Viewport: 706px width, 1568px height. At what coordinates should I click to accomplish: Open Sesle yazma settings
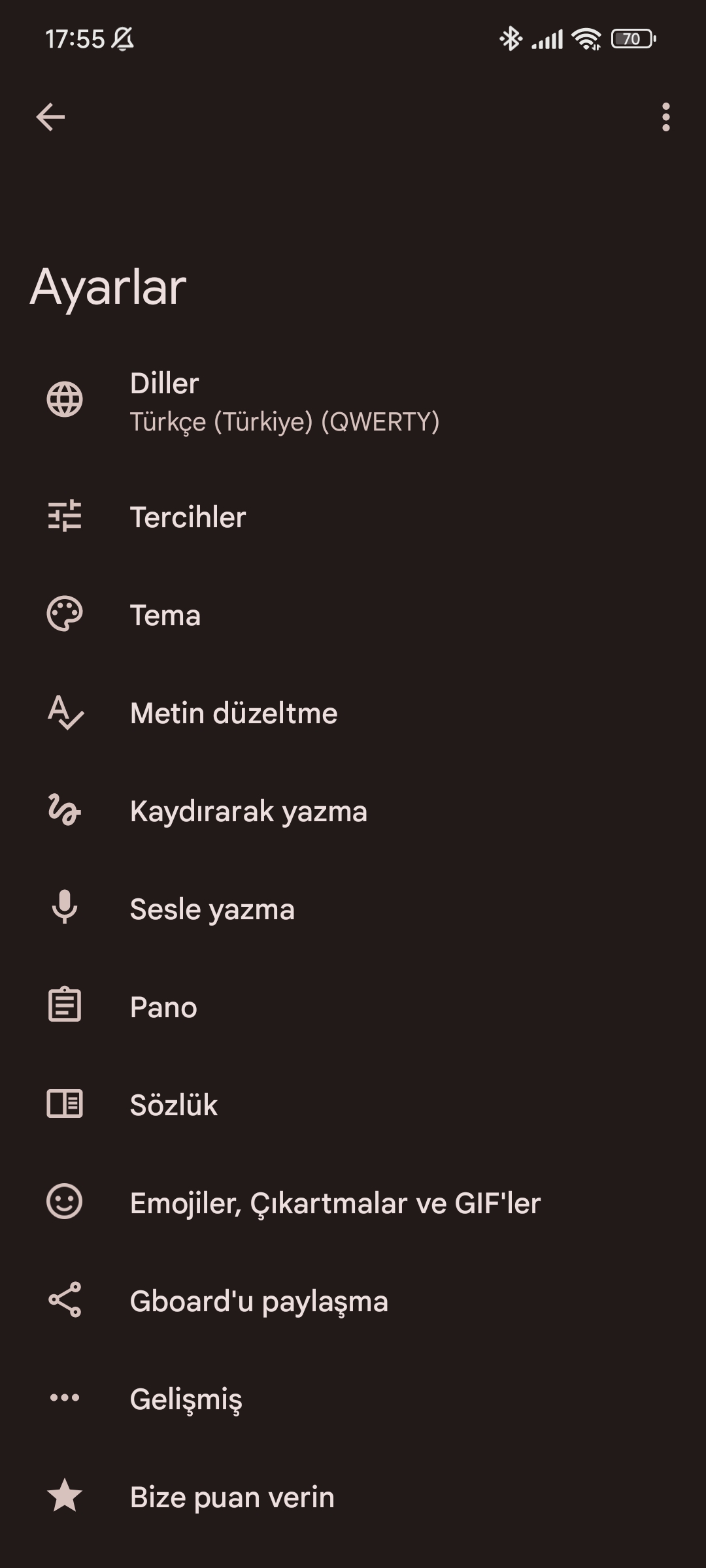point(353,909)
